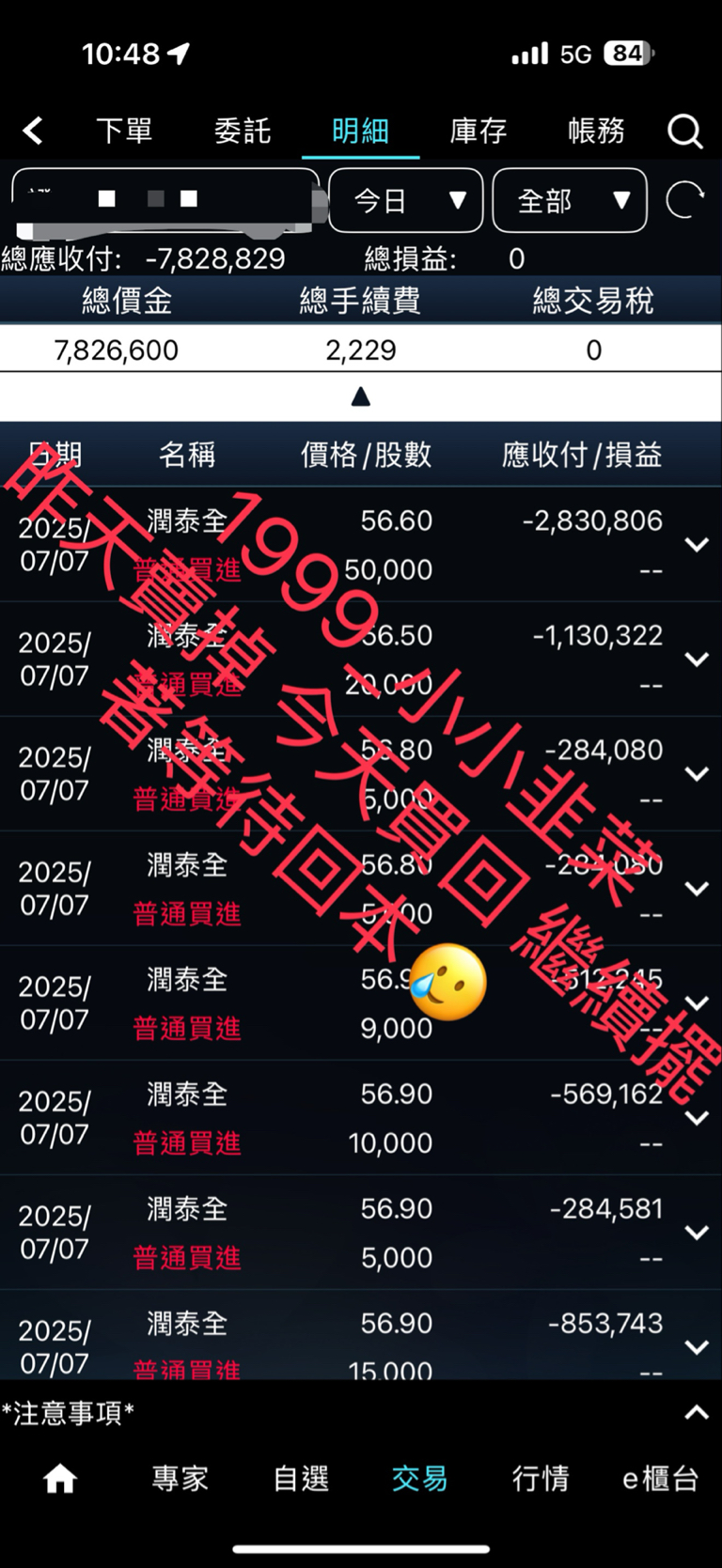
Task: Switch to the 委託 tab
Action: 242,131
